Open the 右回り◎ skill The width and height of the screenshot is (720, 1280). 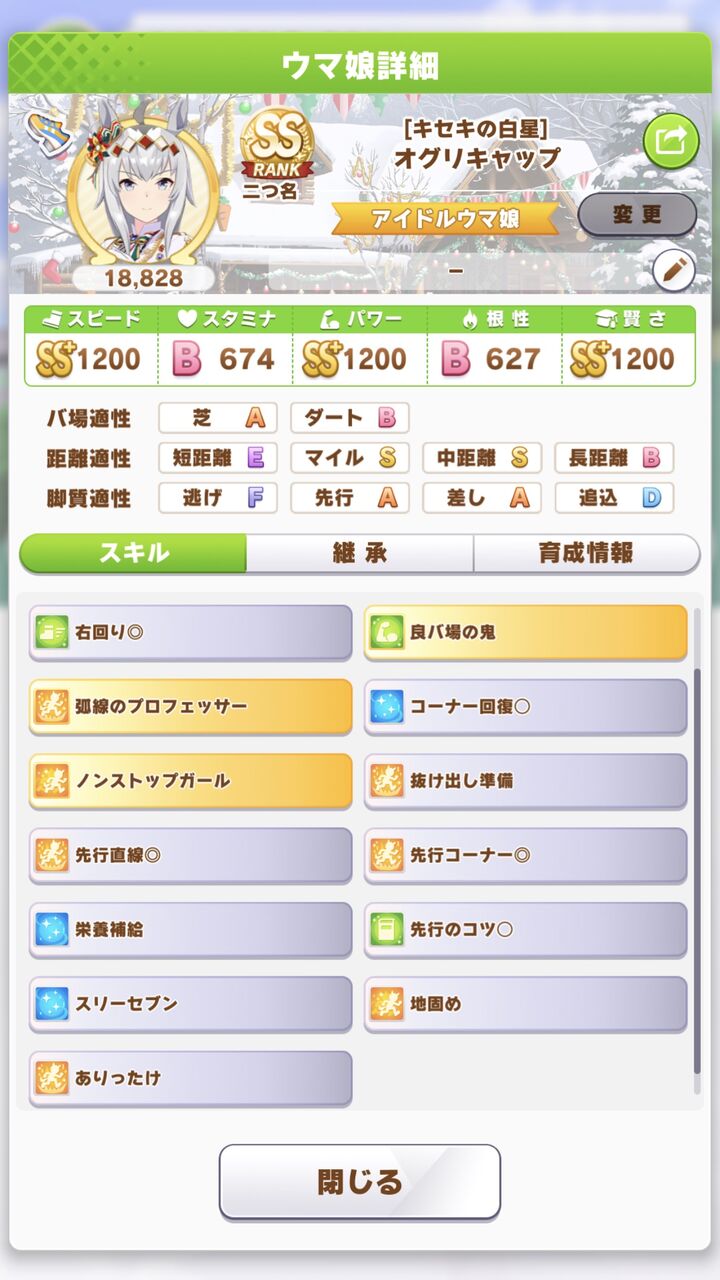pos(190,632)
